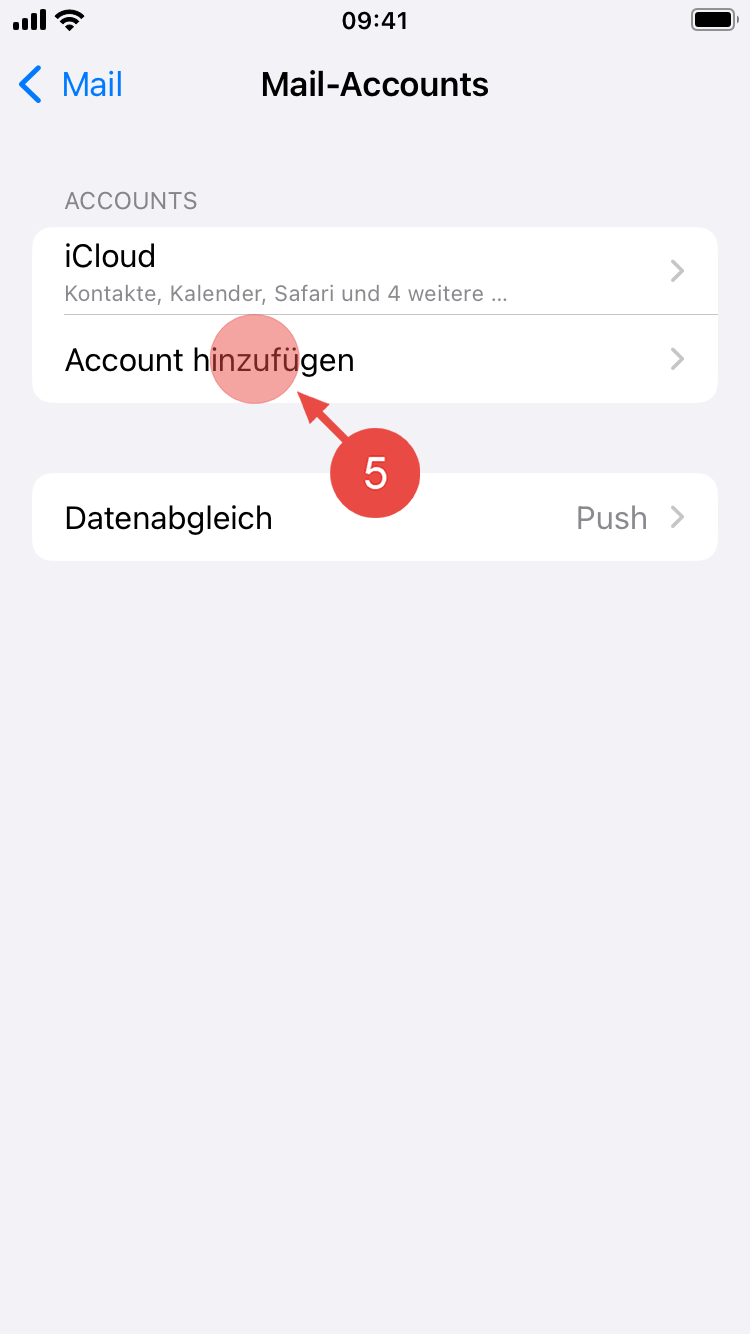Open Datenabgleich settings

point(374,518)
